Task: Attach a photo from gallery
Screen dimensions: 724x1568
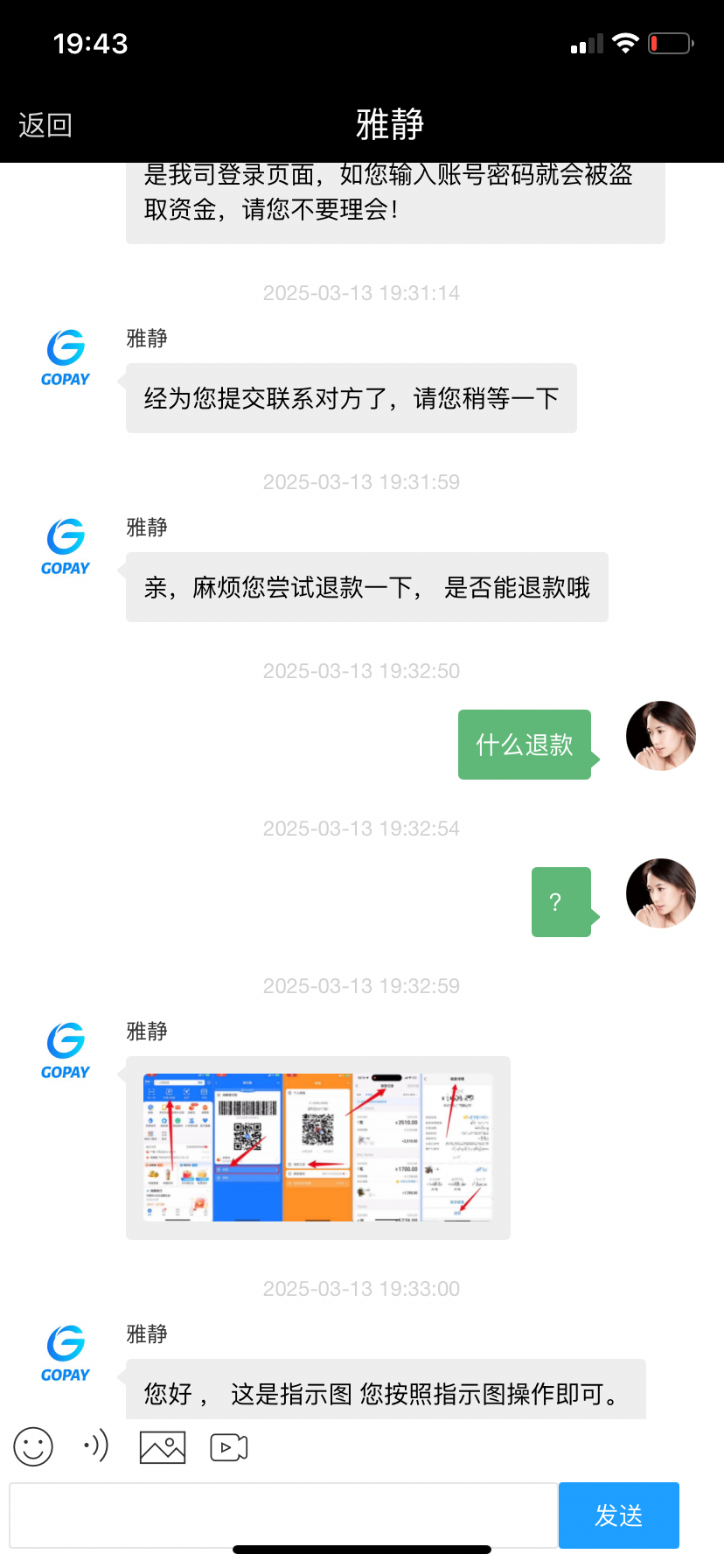Action: tap(163, 1447)
